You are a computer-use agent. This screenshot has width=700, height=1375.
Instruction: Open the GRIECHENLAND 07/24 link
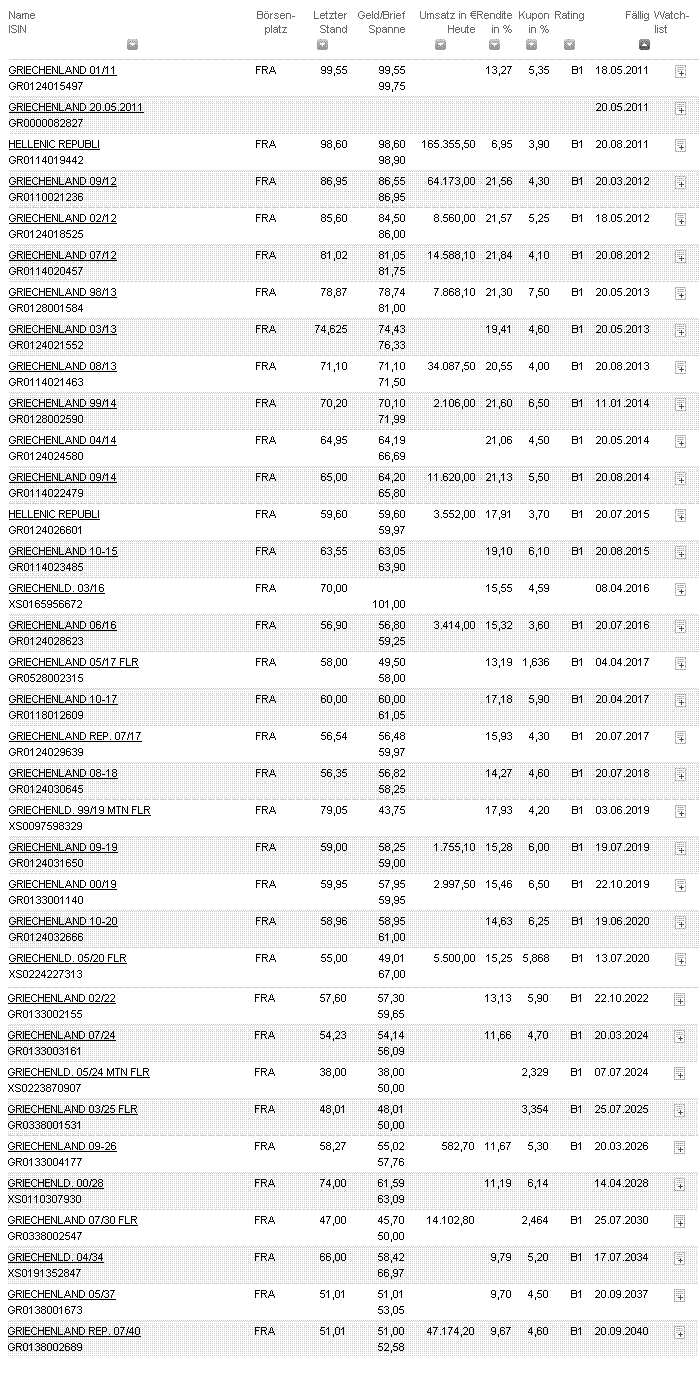click(x=62, y=1035)
